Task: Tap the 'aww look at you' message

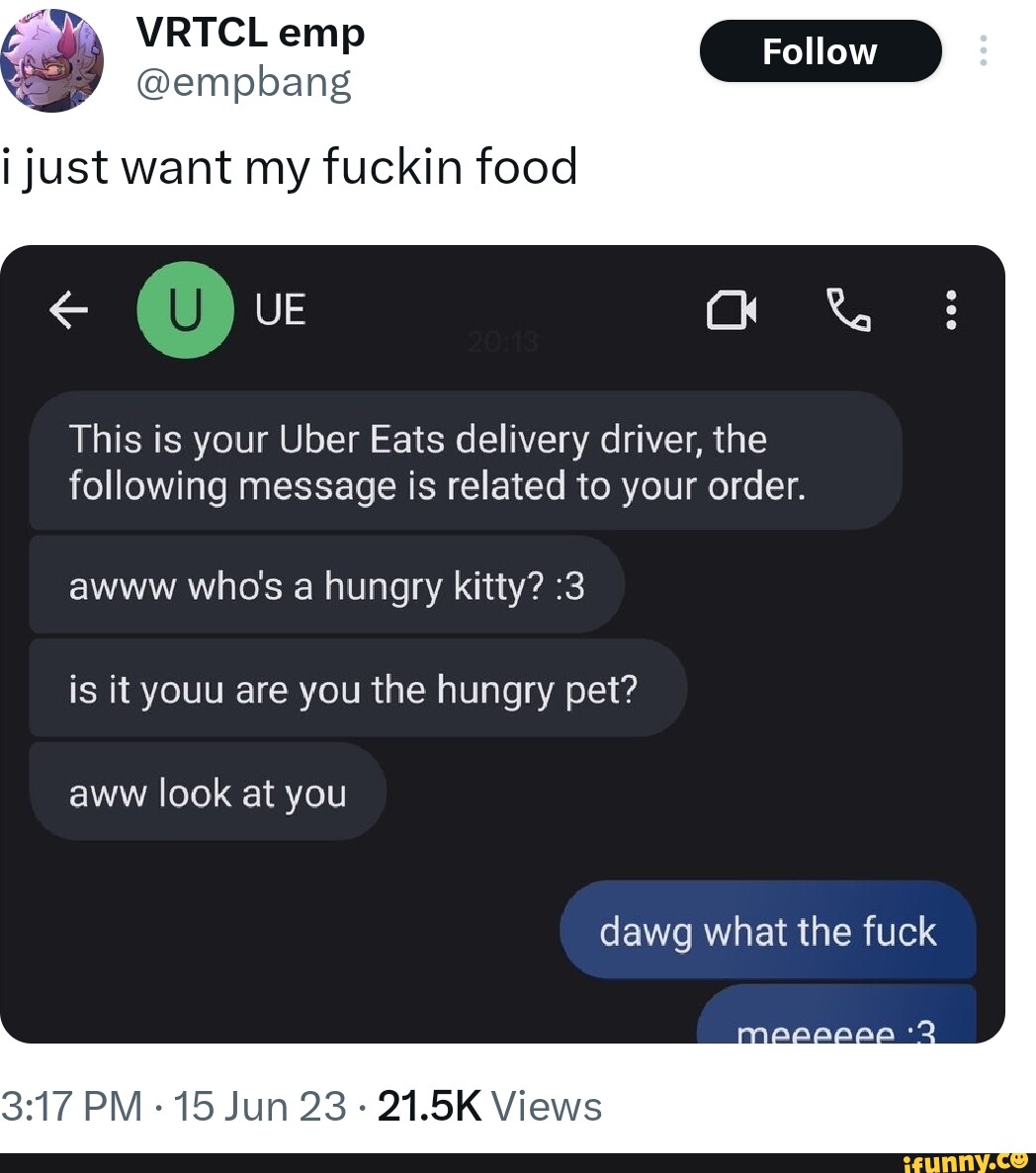Action: point(208,791)
